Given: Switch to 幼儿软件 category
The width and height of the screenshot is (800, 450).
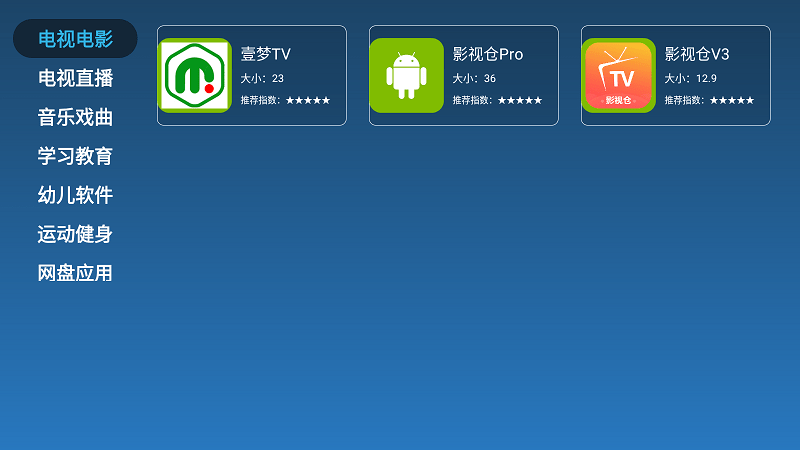Looking at the screenshot, I should [x=75, y=195].
